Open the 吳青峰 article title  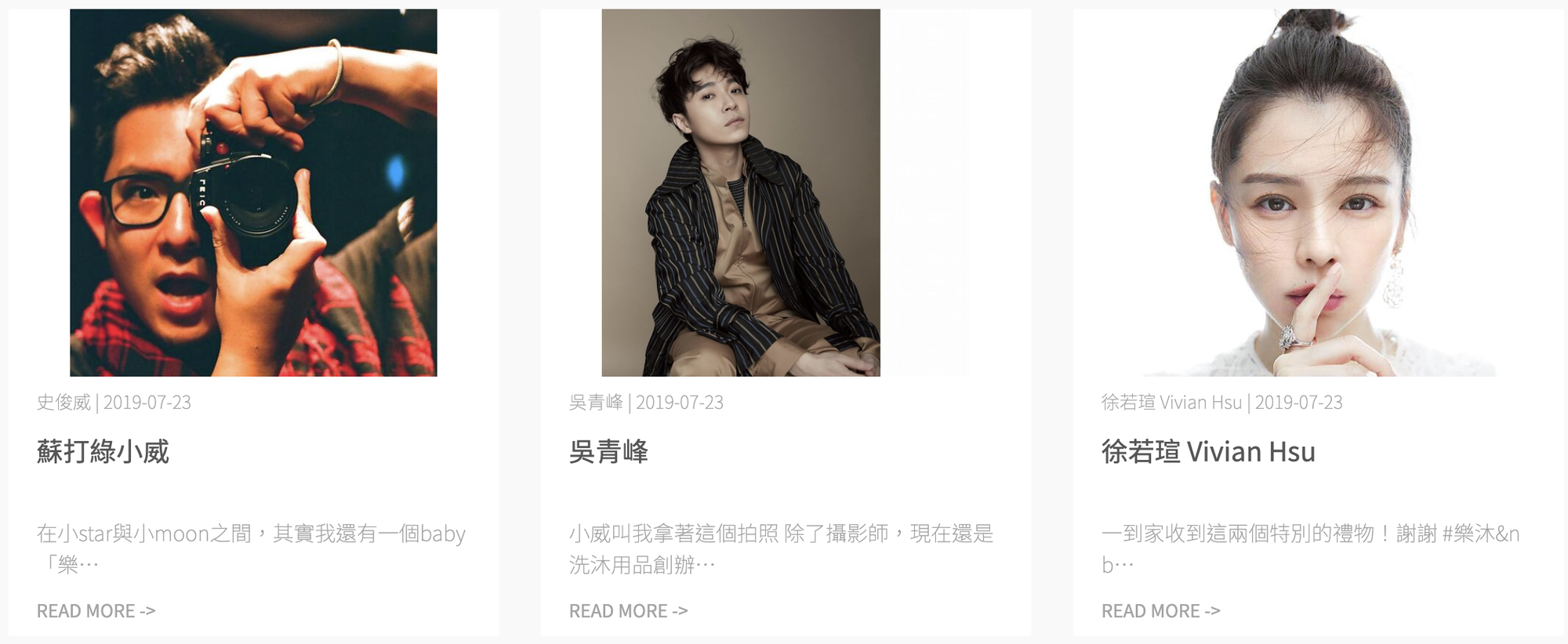pos(608,452)
